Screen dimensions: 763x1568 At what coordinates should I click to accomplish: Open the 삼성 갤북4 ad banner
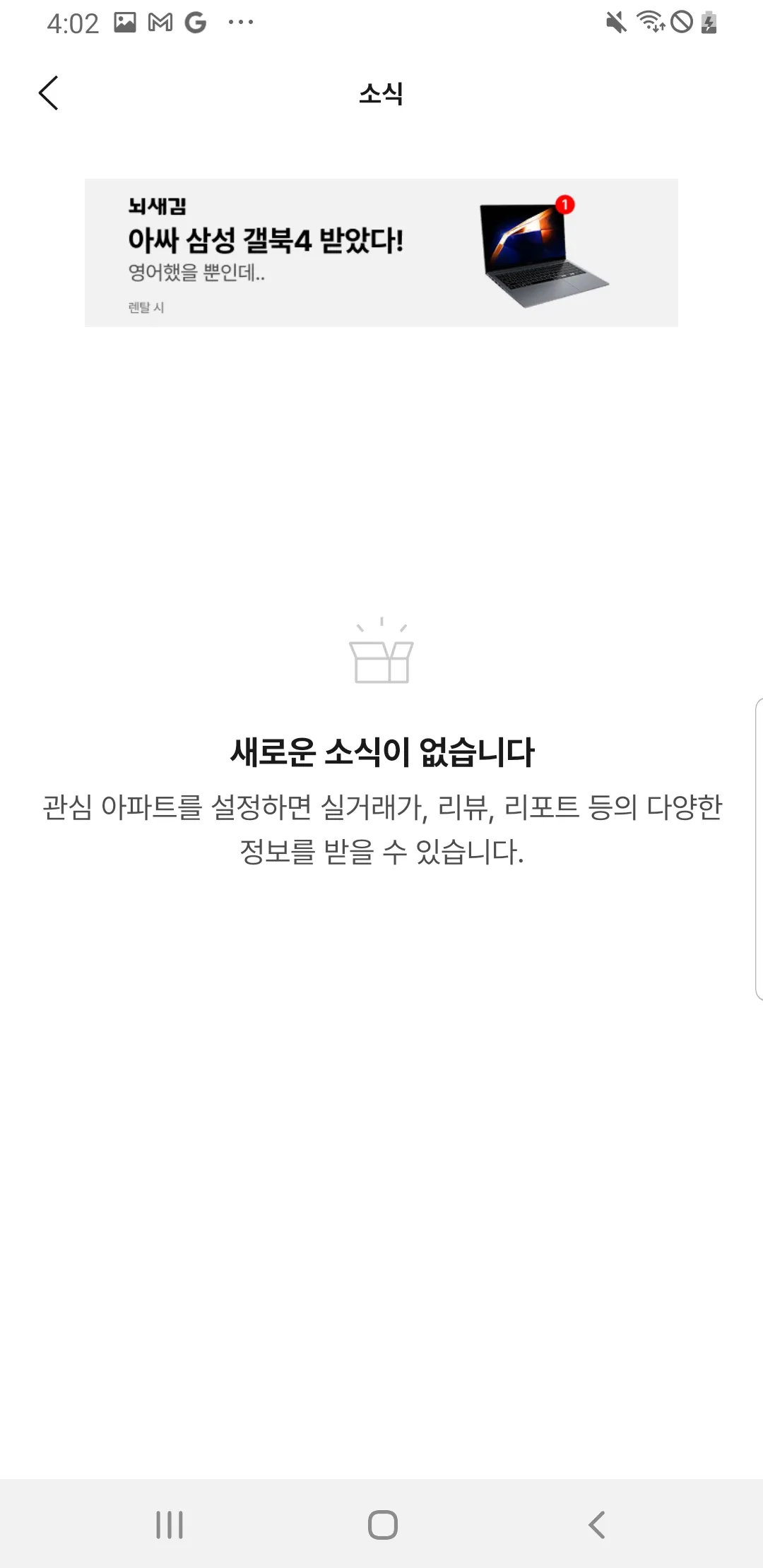[x=381, y=253]
